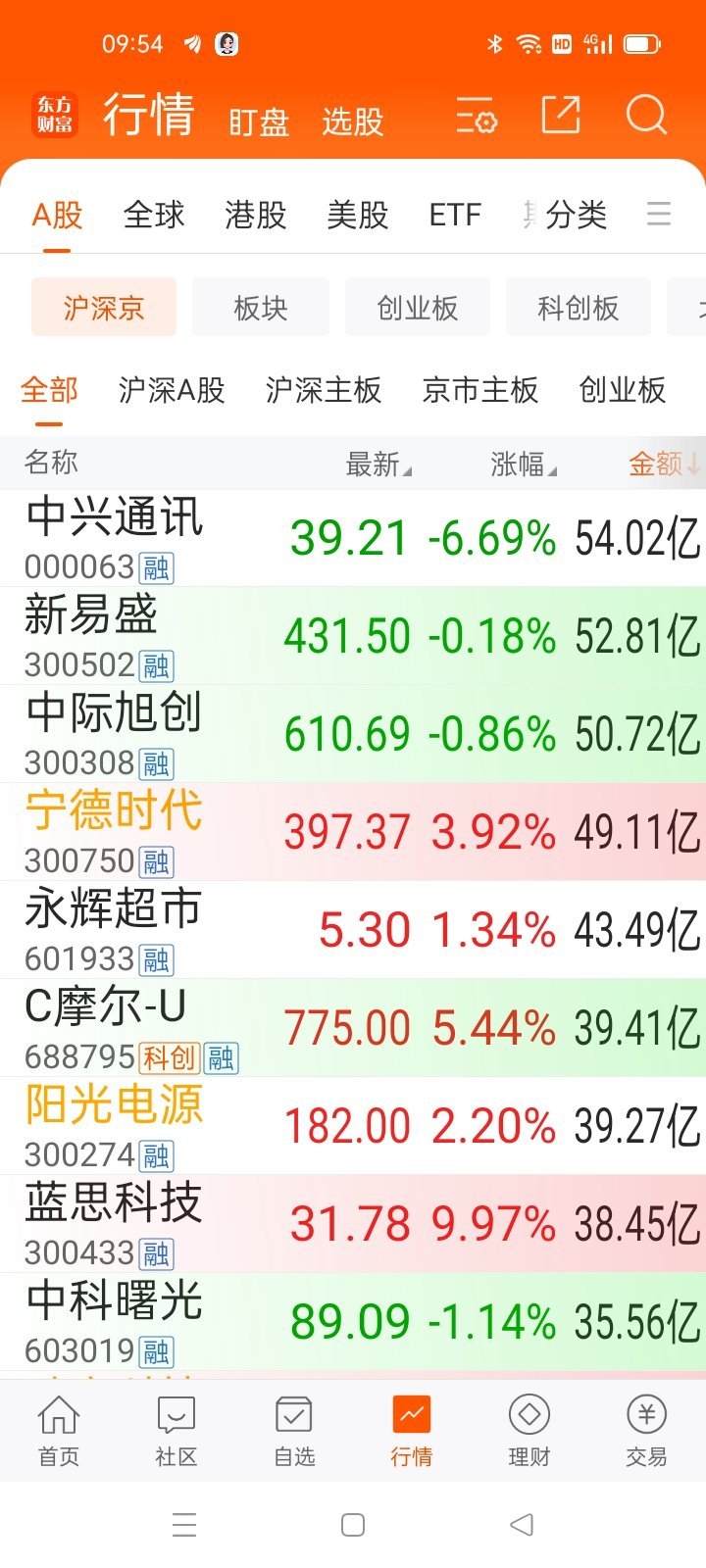Open the search icon in the top bar

click(x=646, y=115)
